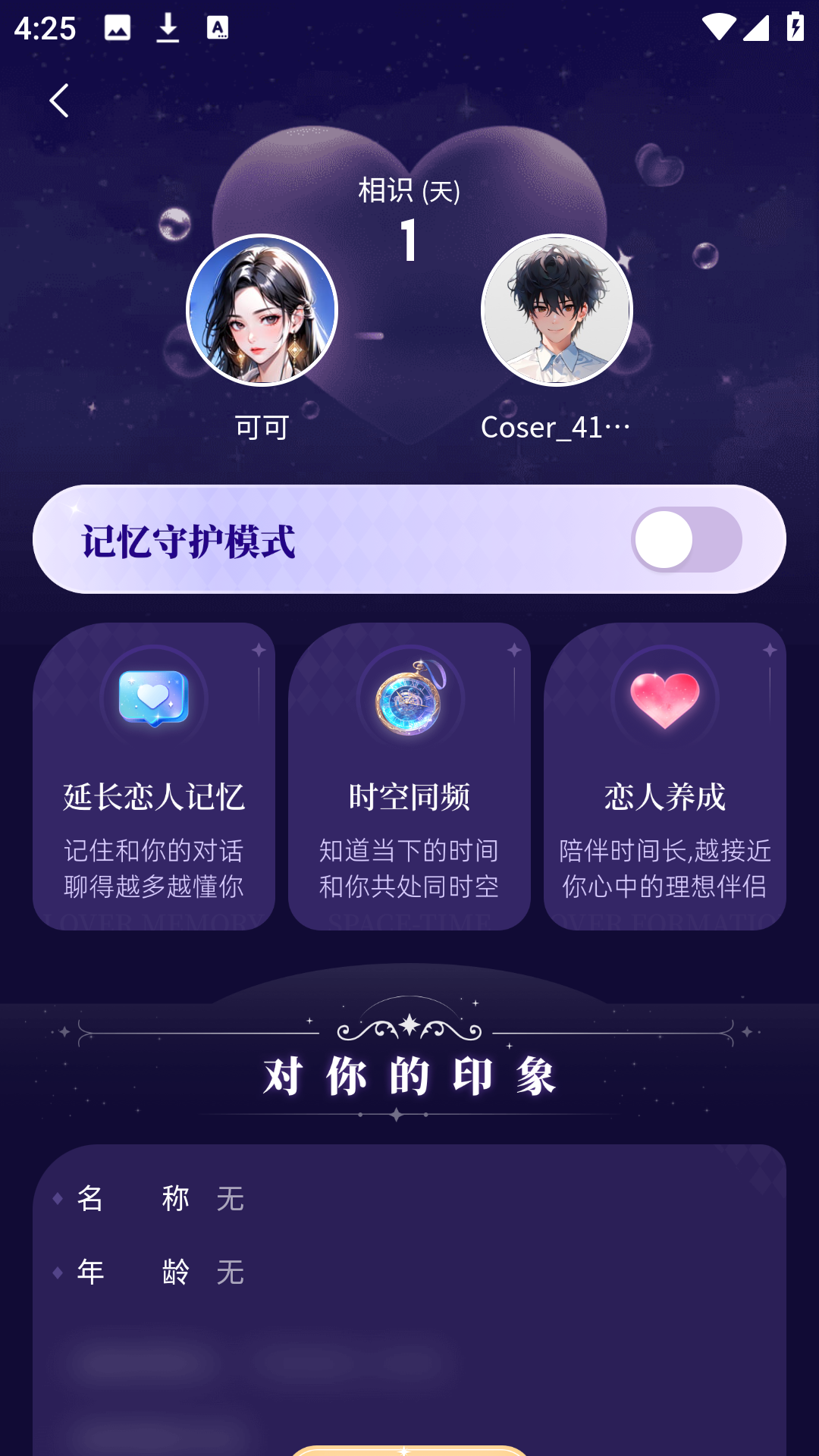Click the back arrow at top left

pyautogui.click(x=60, y=99)
